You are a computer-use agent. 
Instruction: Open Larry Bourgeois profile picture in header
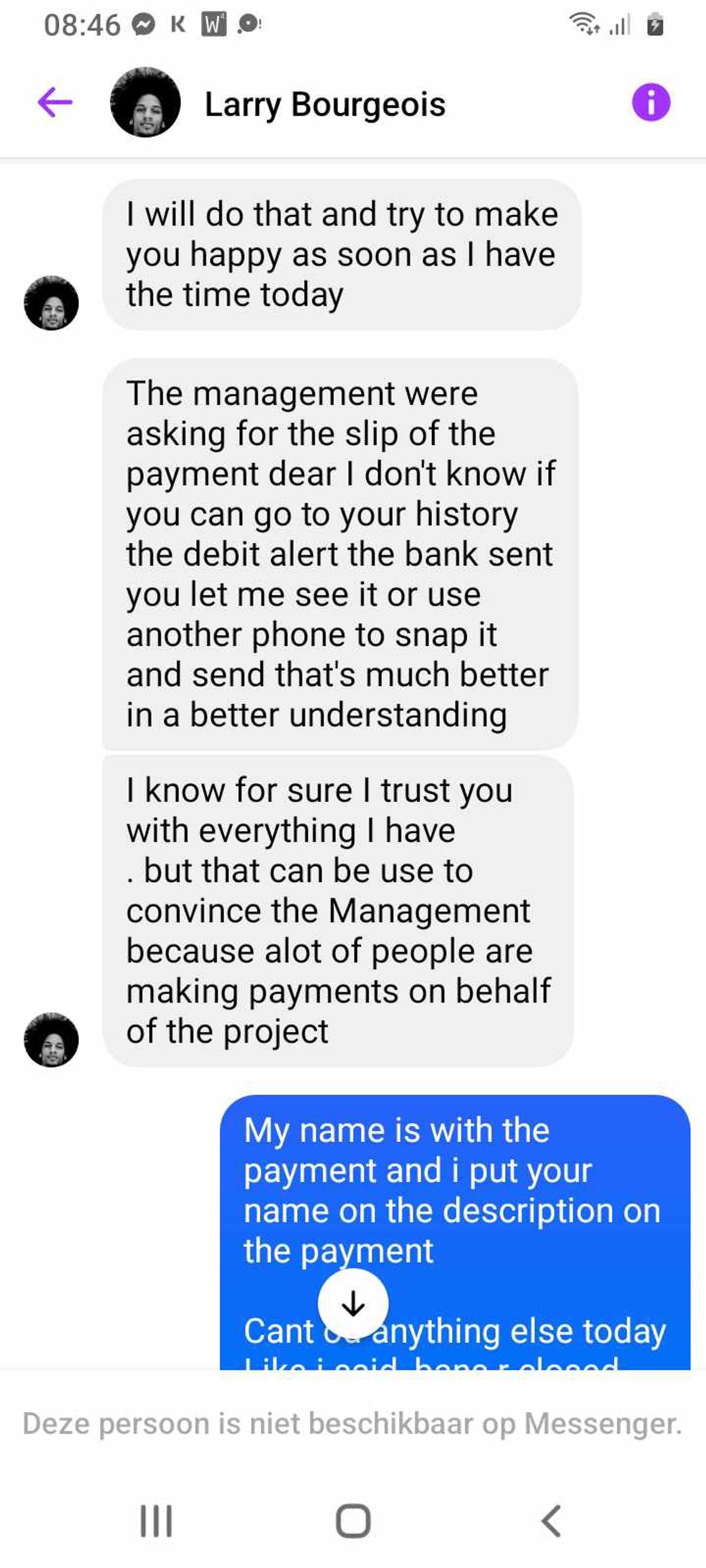pos(145,102)
